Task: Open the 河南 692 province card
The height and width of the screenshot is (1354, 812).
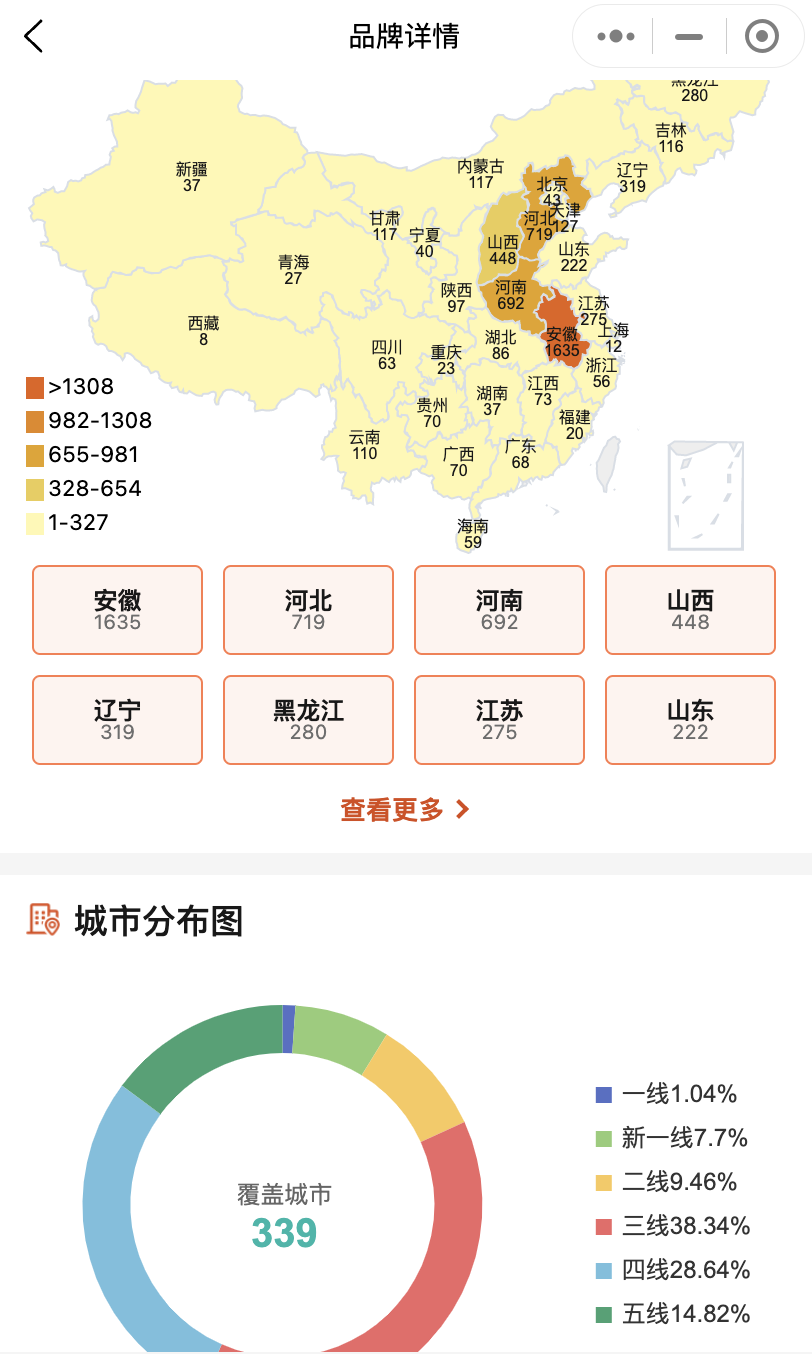Action: 499,610
